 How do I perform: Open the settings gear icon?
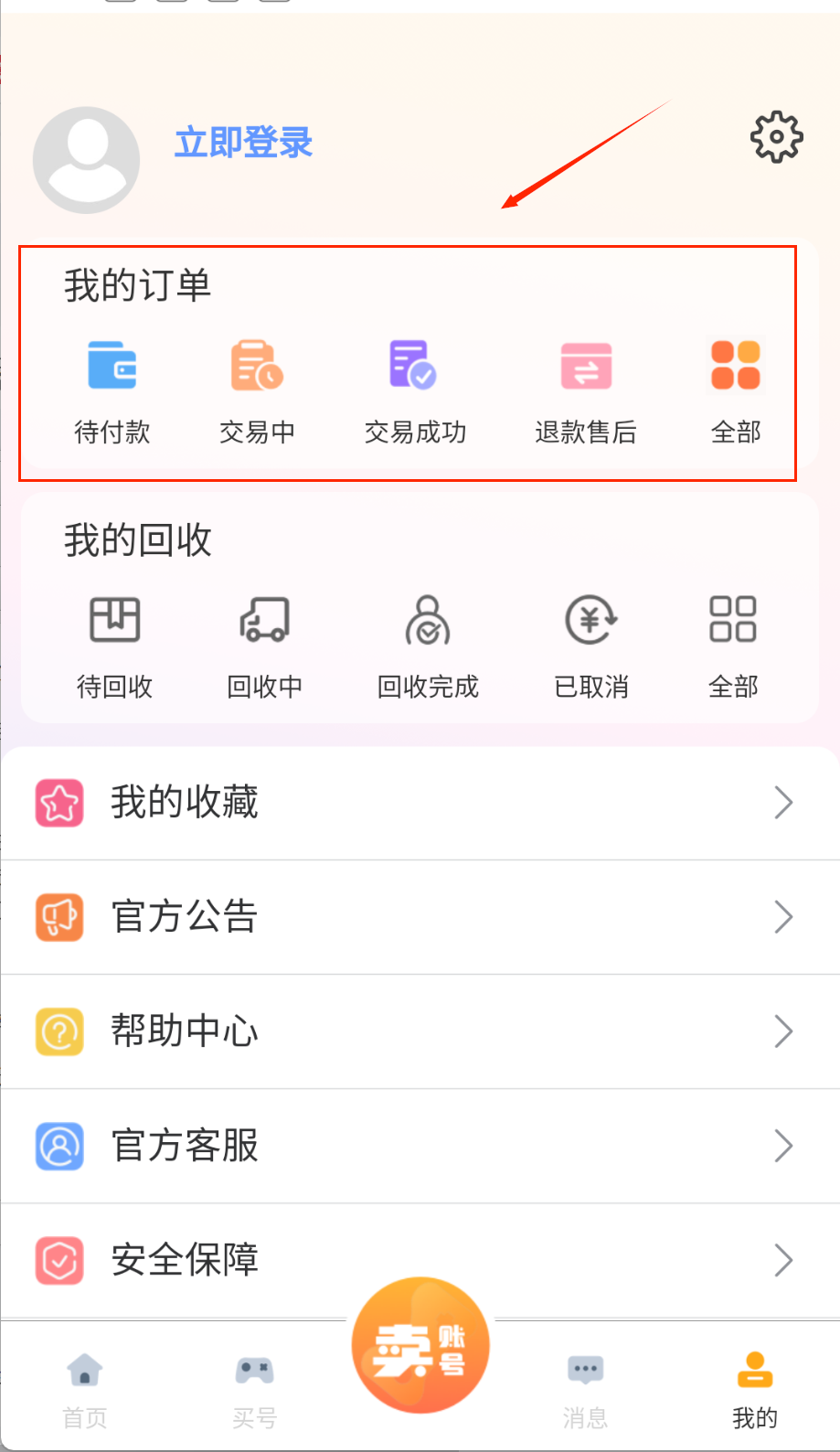(776, 138)
